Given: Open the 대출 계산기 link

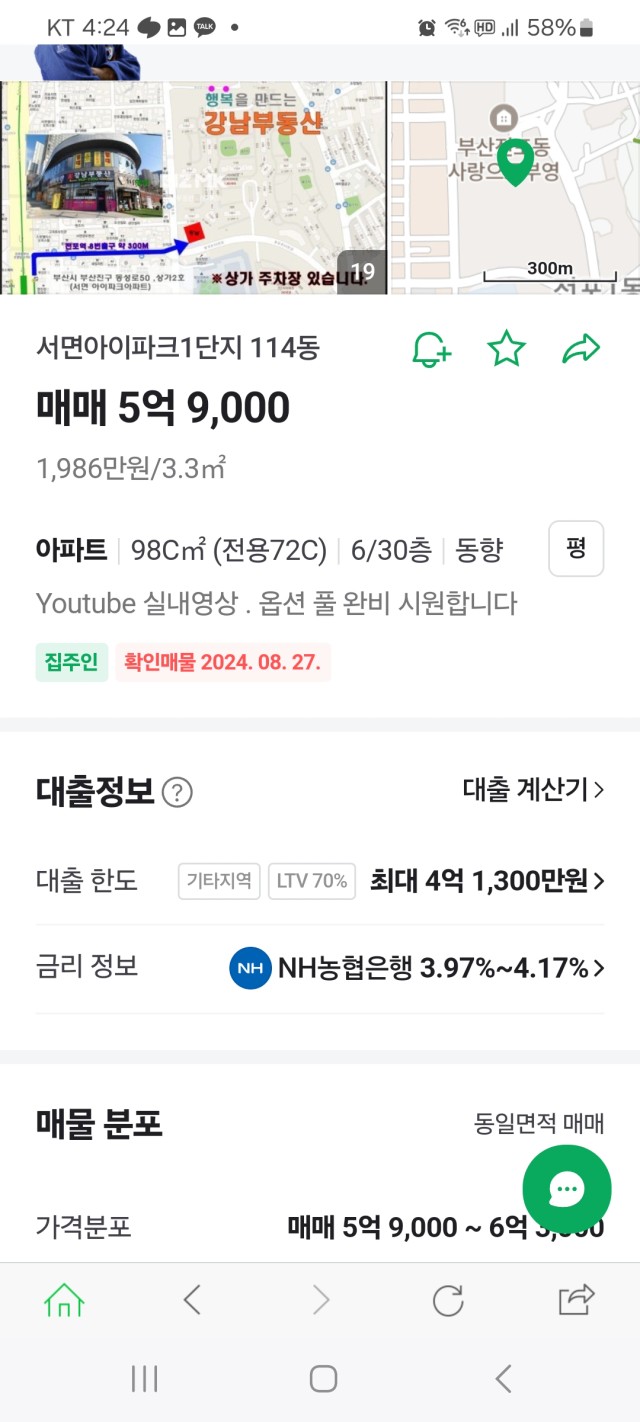Looking at the screenshot, I should (x=533, y=790).
